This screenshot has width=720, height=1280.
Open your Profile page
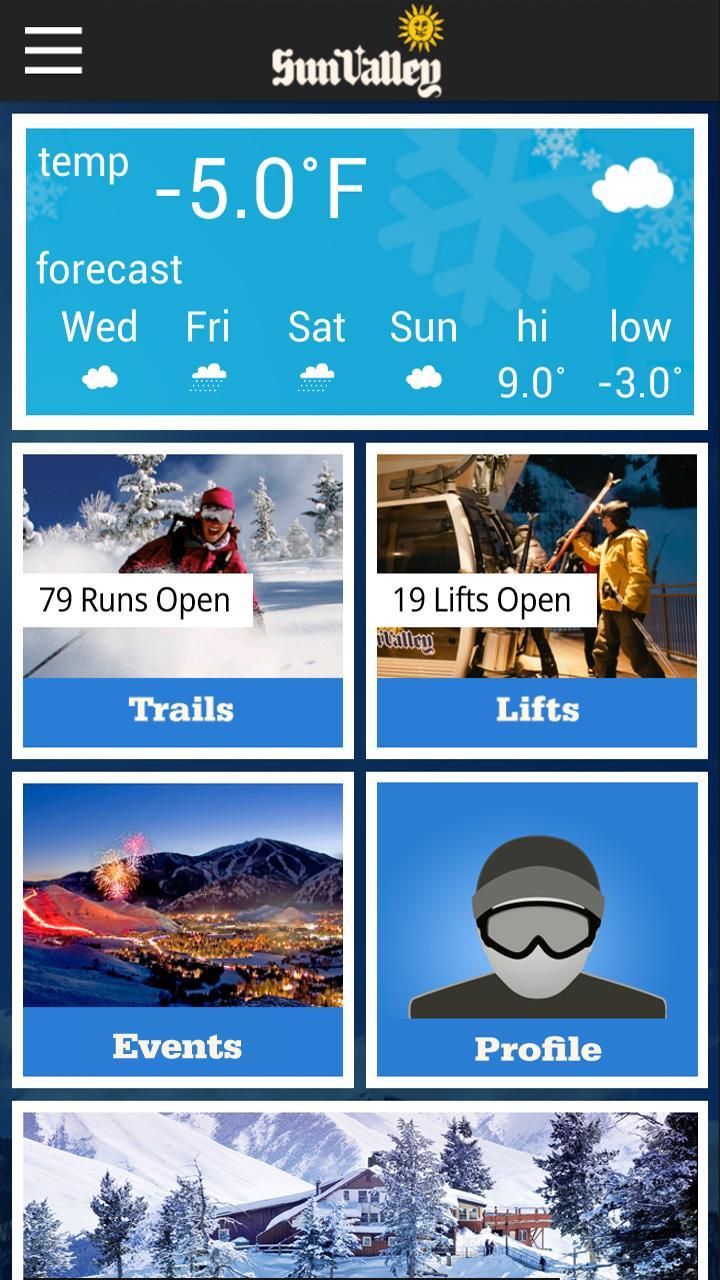[x=536, y=1047]
